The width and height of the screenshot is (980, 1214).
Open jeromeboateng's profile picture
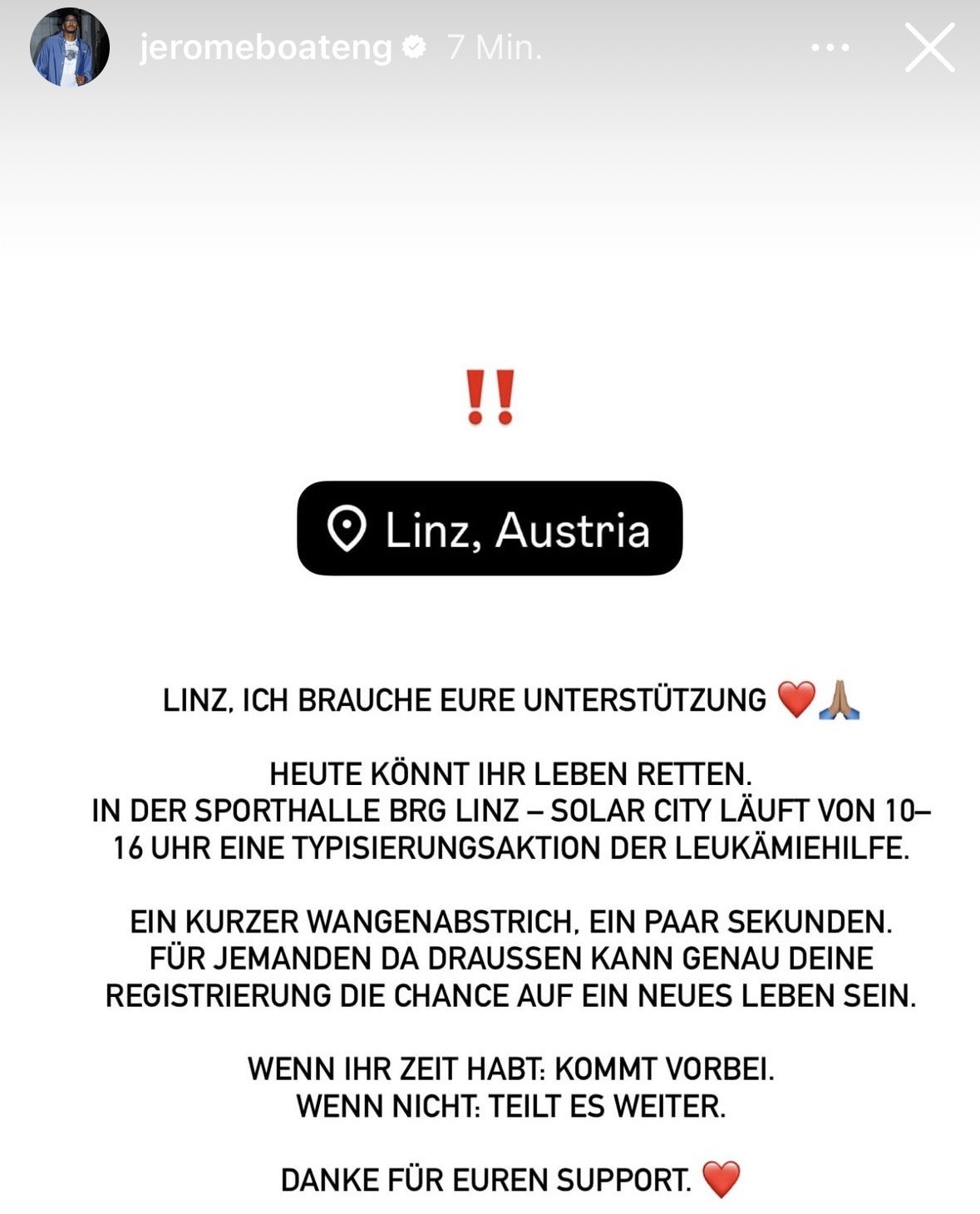[70, 48]
